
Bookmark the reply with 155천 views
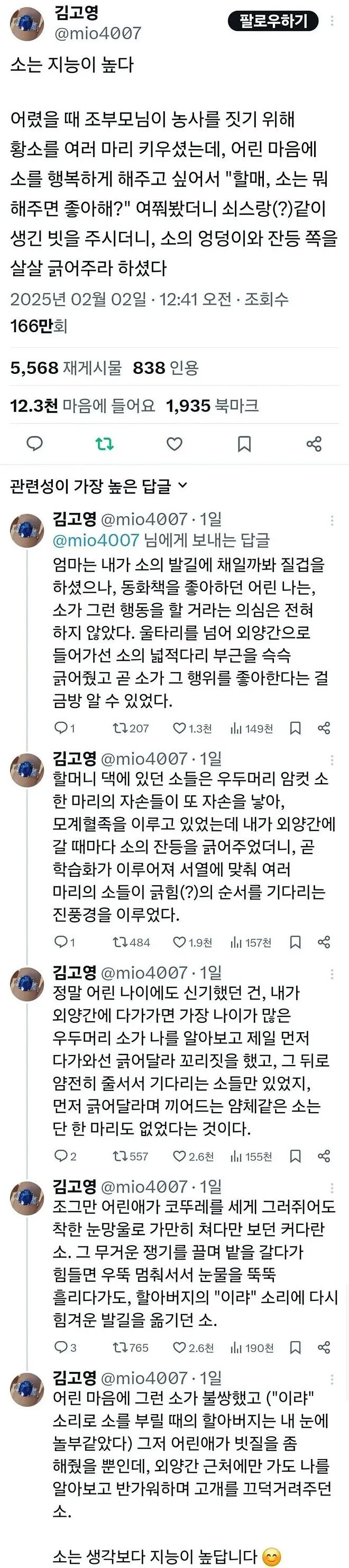click(x=296, y=1156)
